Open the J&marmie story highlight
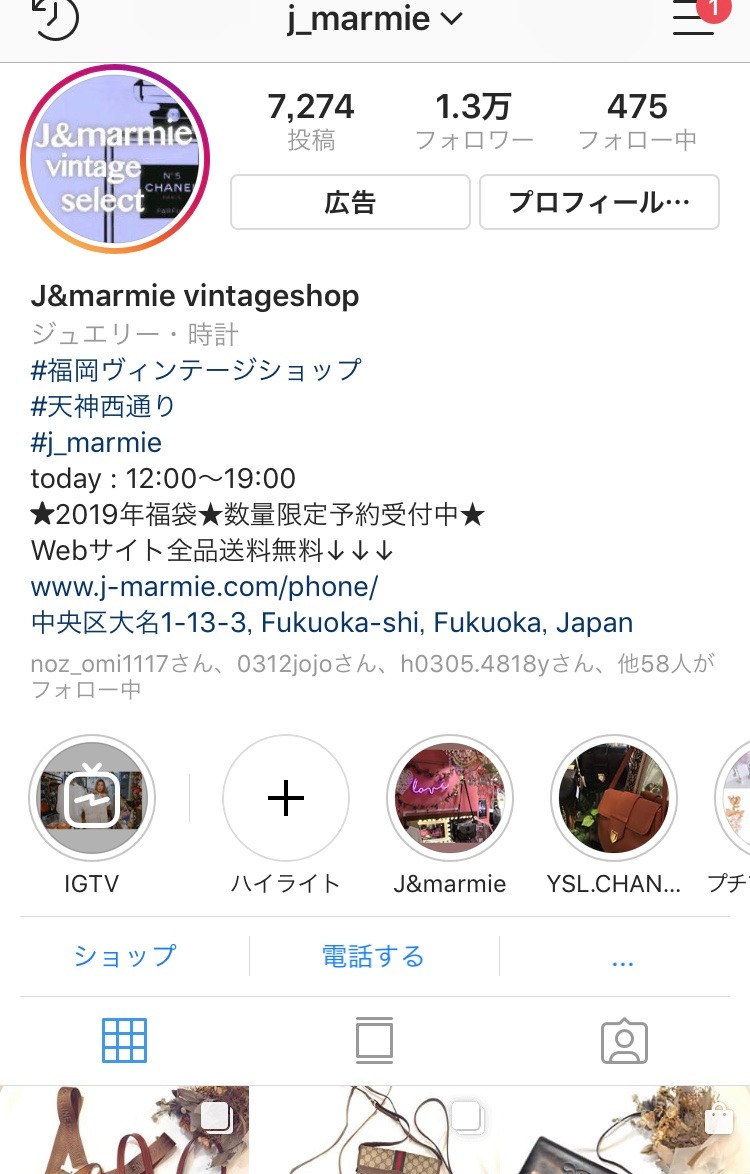Screen dimensions: 750x1174 (450, 798)
